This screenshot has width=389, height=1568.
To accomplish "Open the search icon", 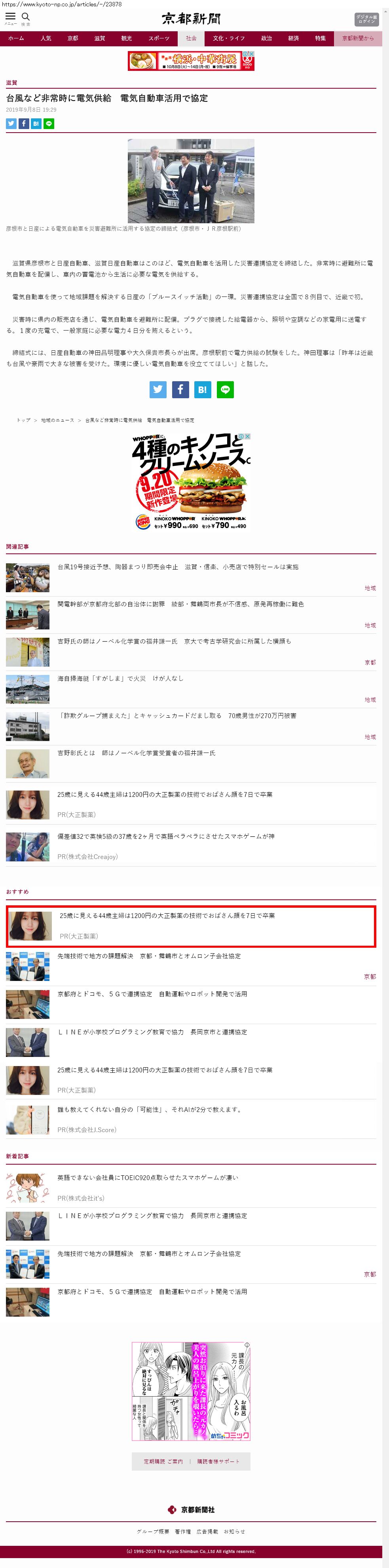I will [x=26, y=18].
